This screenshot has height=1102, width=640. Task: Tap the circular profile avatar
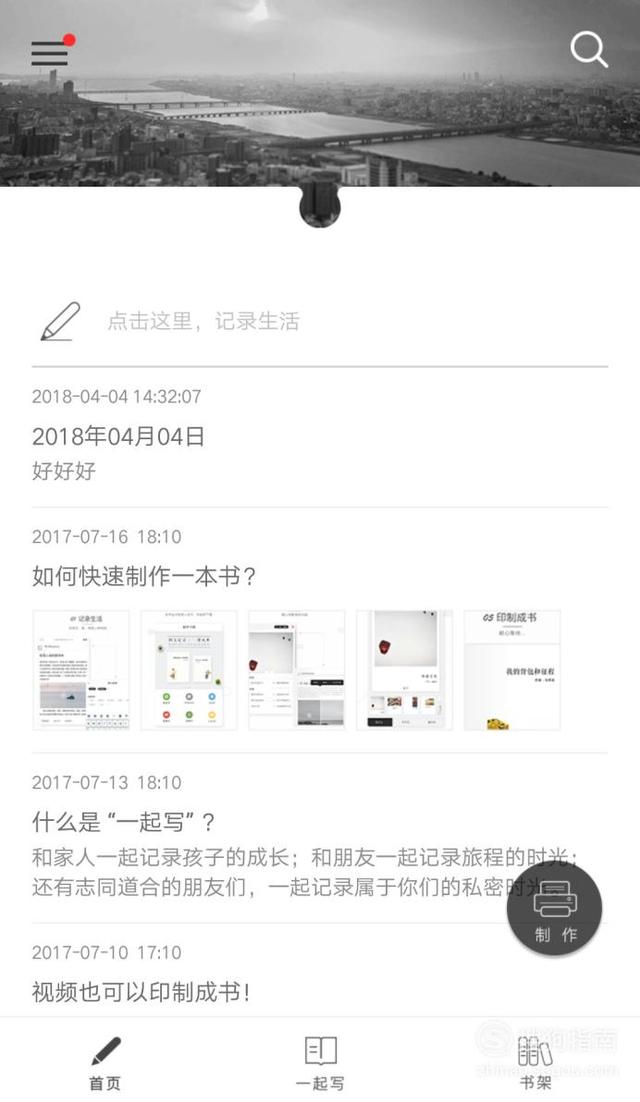coord(320,201)
